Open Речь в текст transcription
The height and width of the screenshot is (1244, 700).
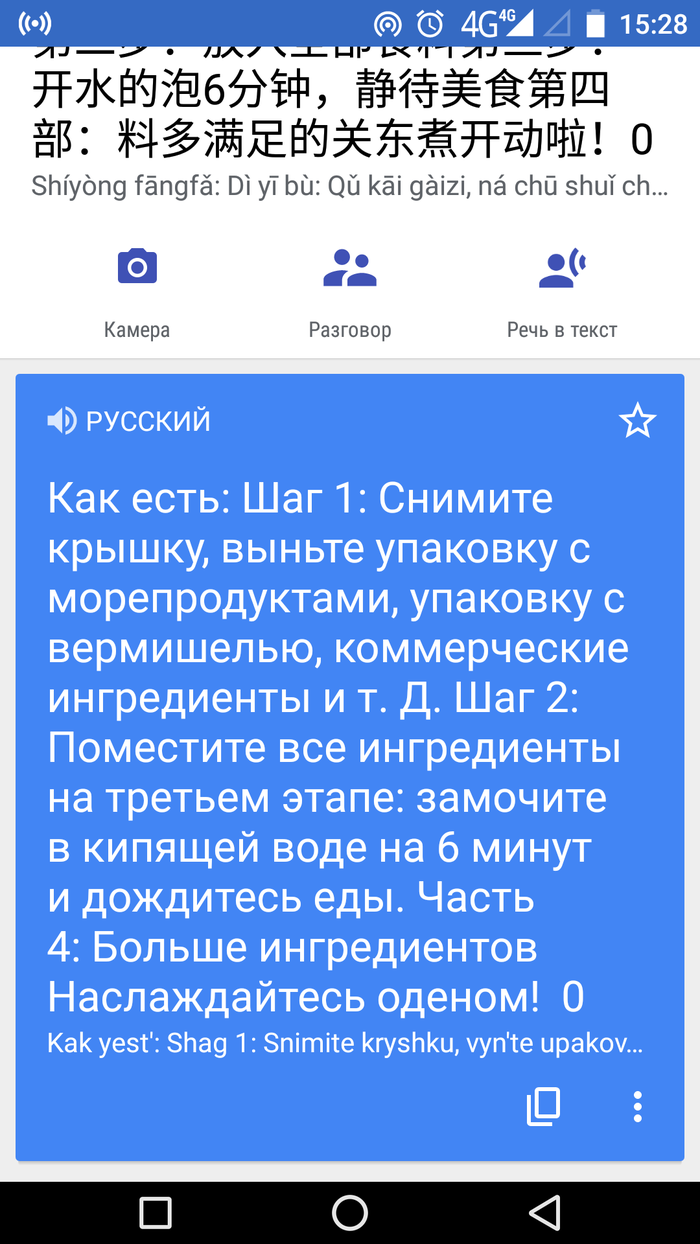pos(562,288)
